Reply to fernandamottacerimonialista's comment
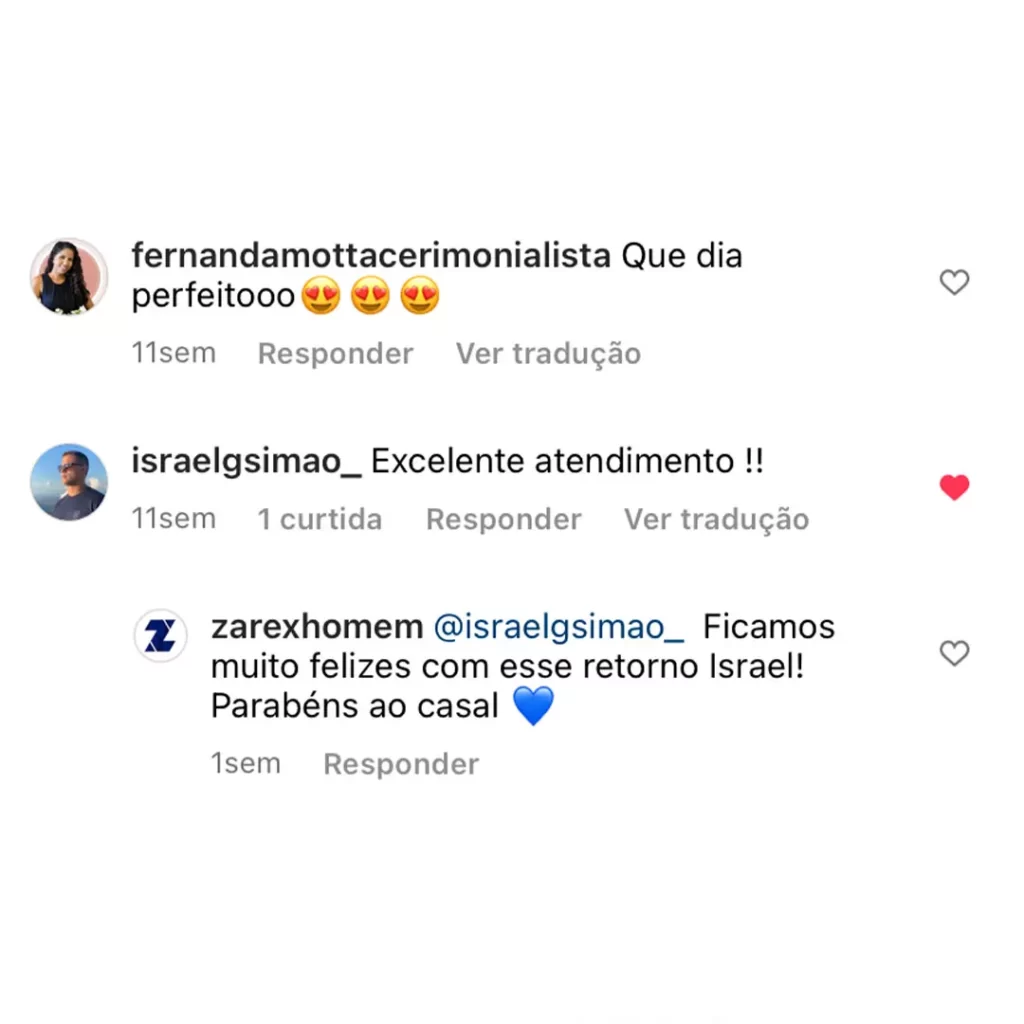Viewport: 1024px width, 1024px height. click(335, 354)
